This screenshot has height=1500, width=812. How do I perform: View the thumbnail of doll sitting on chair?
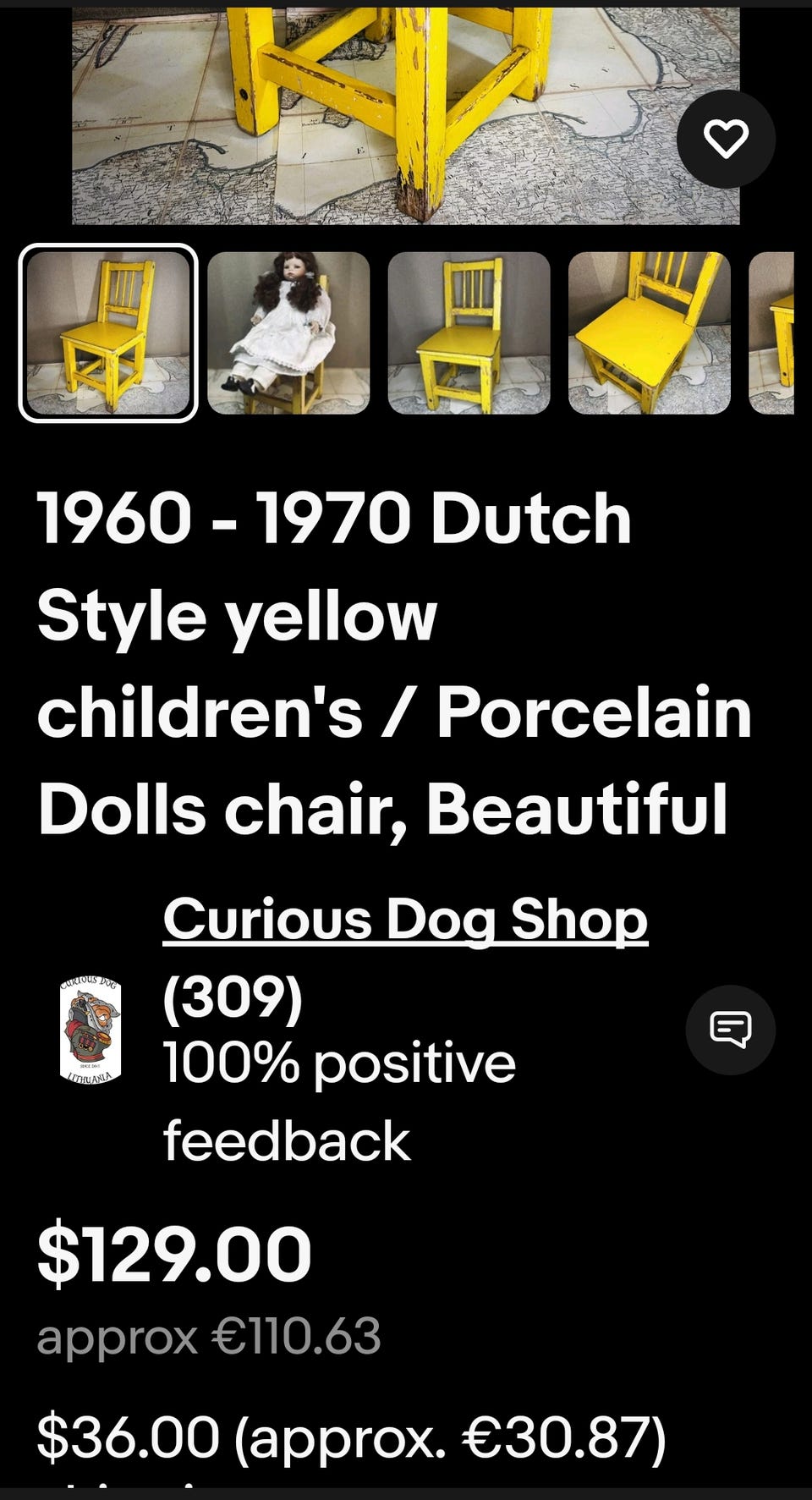tap(288, 332)
